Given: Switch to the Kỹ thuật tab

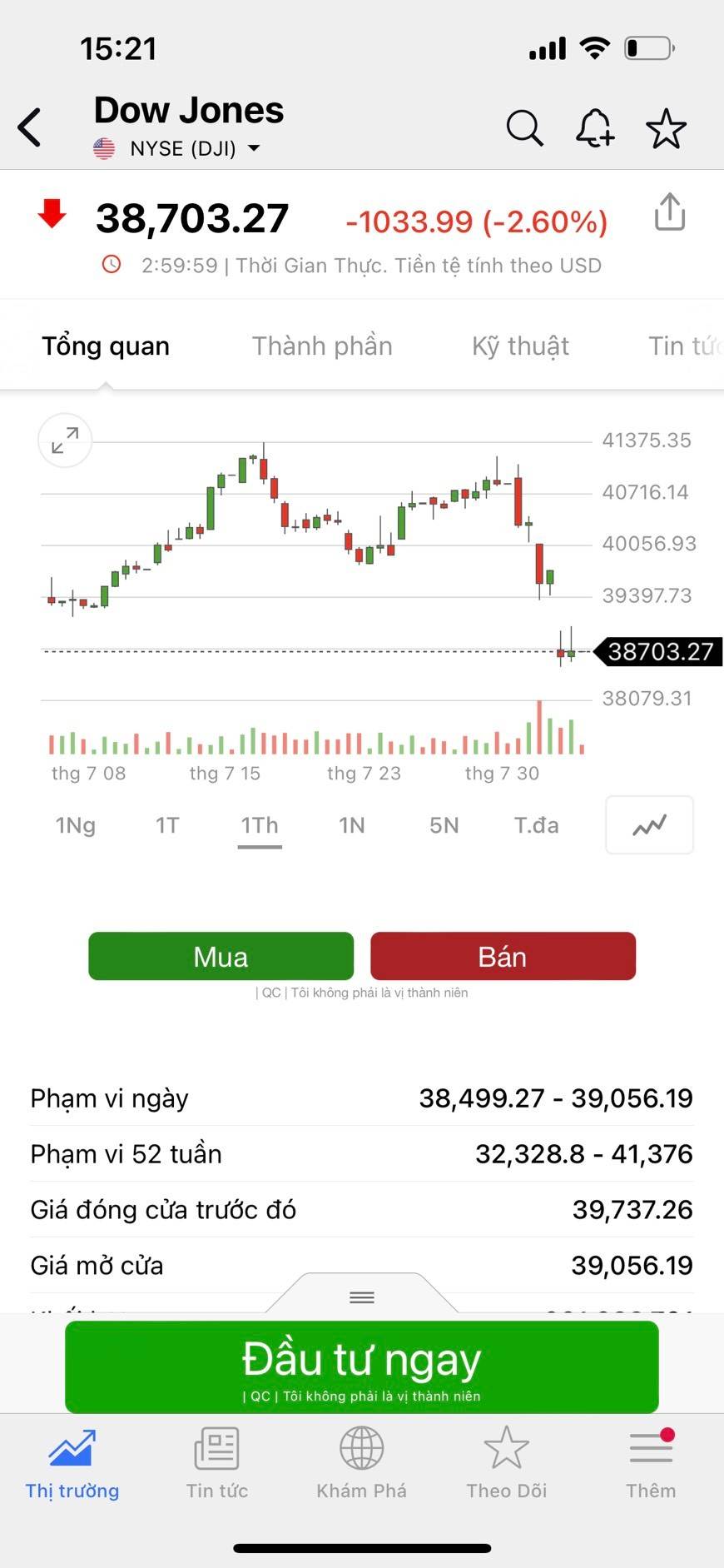Looking at the screenshot, I should [x=520, y=346].
